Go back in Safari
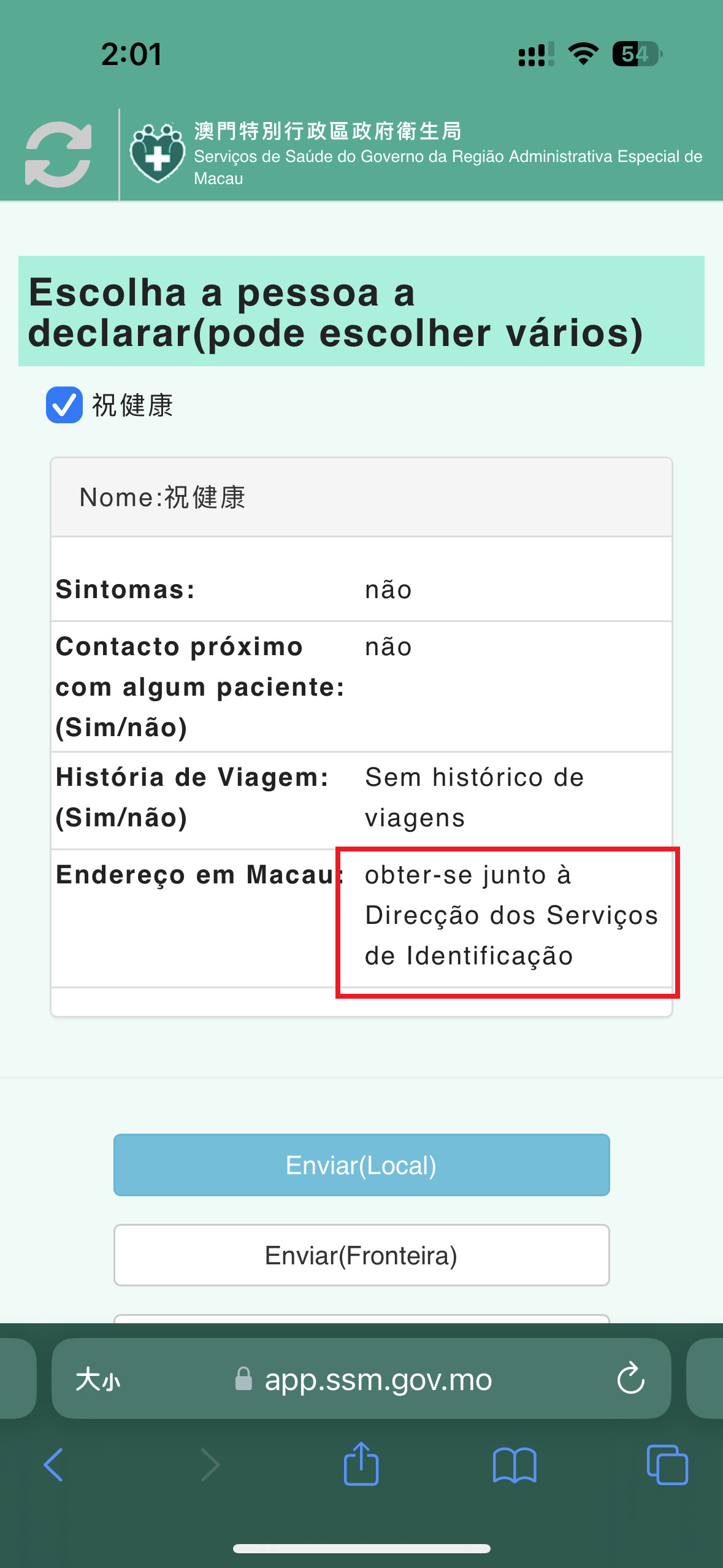Image resolution: width=723 pixels, height=1568 pixels. [54, 1465]
